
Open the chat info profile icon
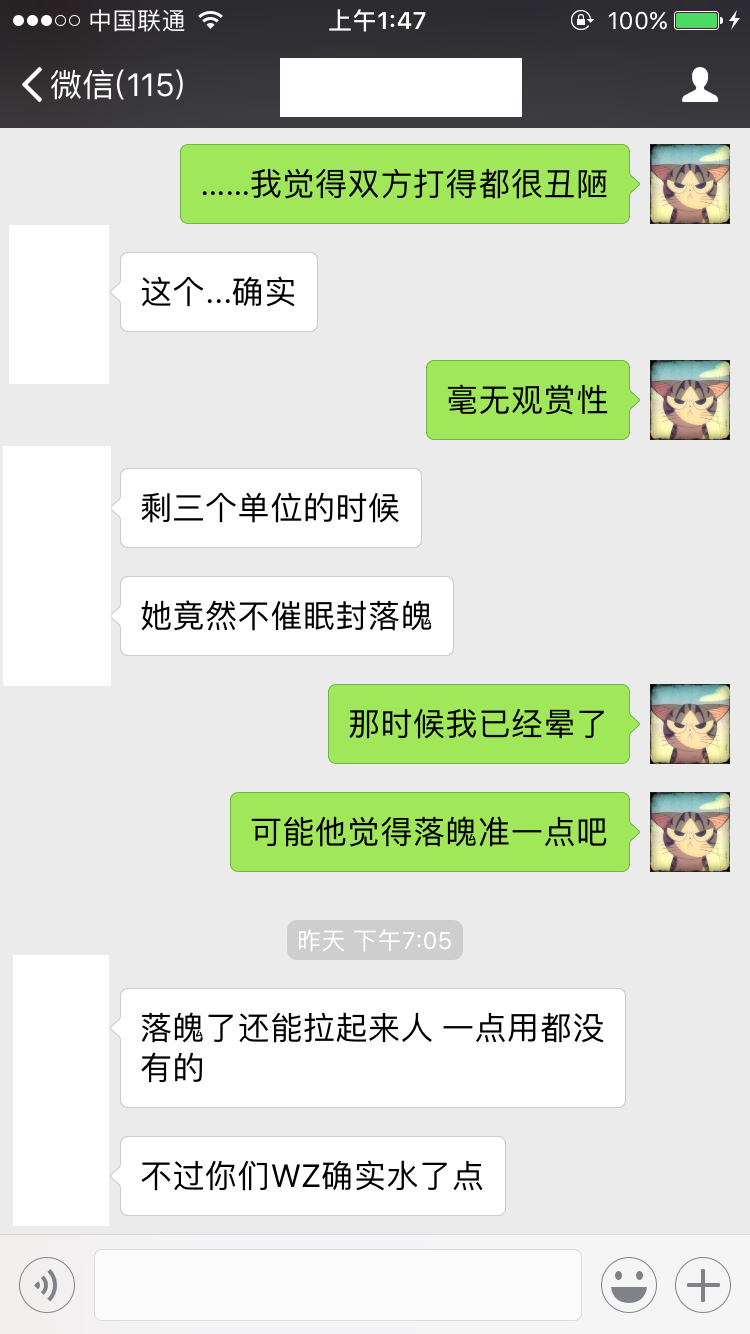(700, 85)
